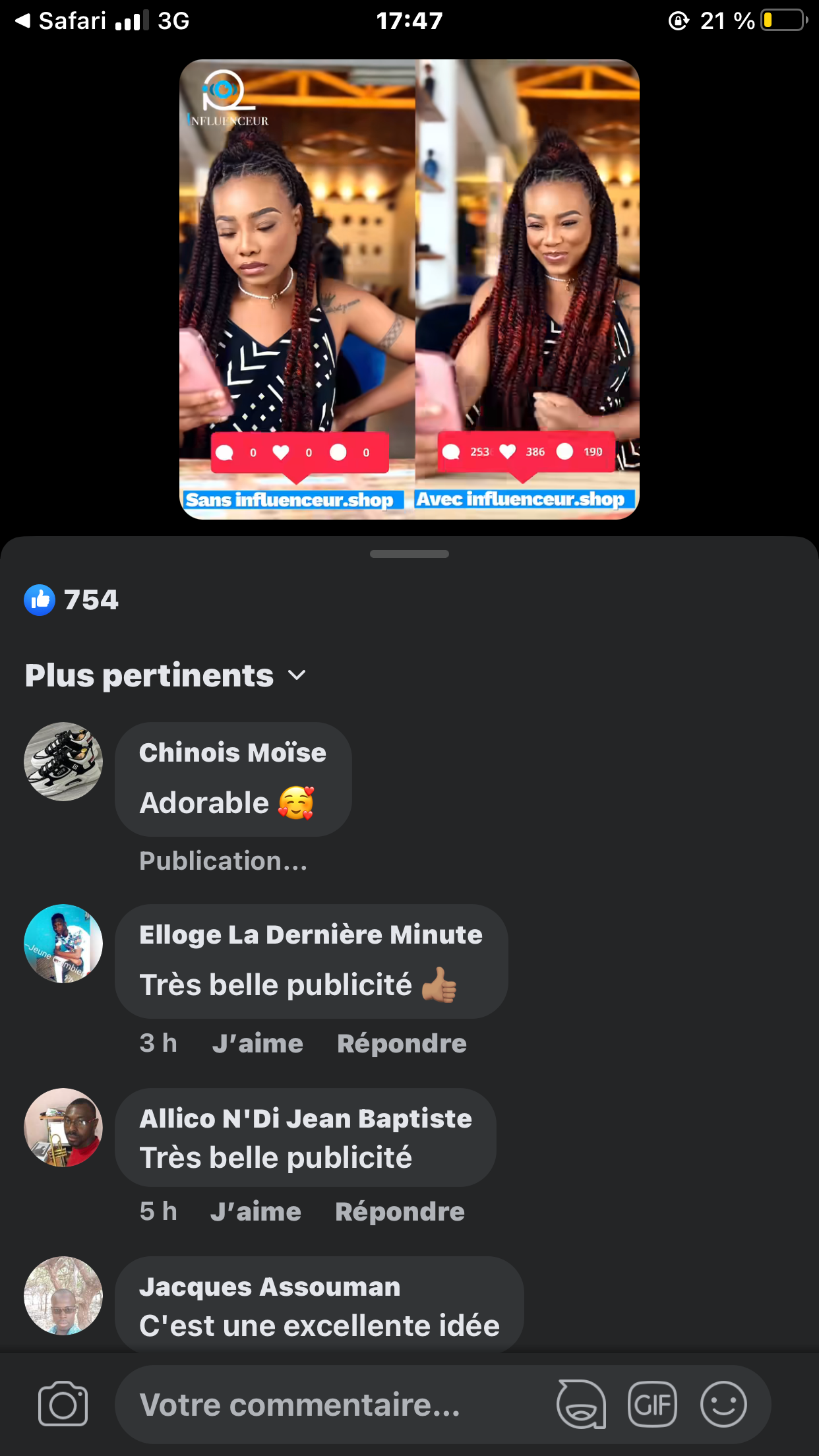Screen dimensions: 819x1456
Task: Return to Safari via the back arrow
Action: point(24,21)
